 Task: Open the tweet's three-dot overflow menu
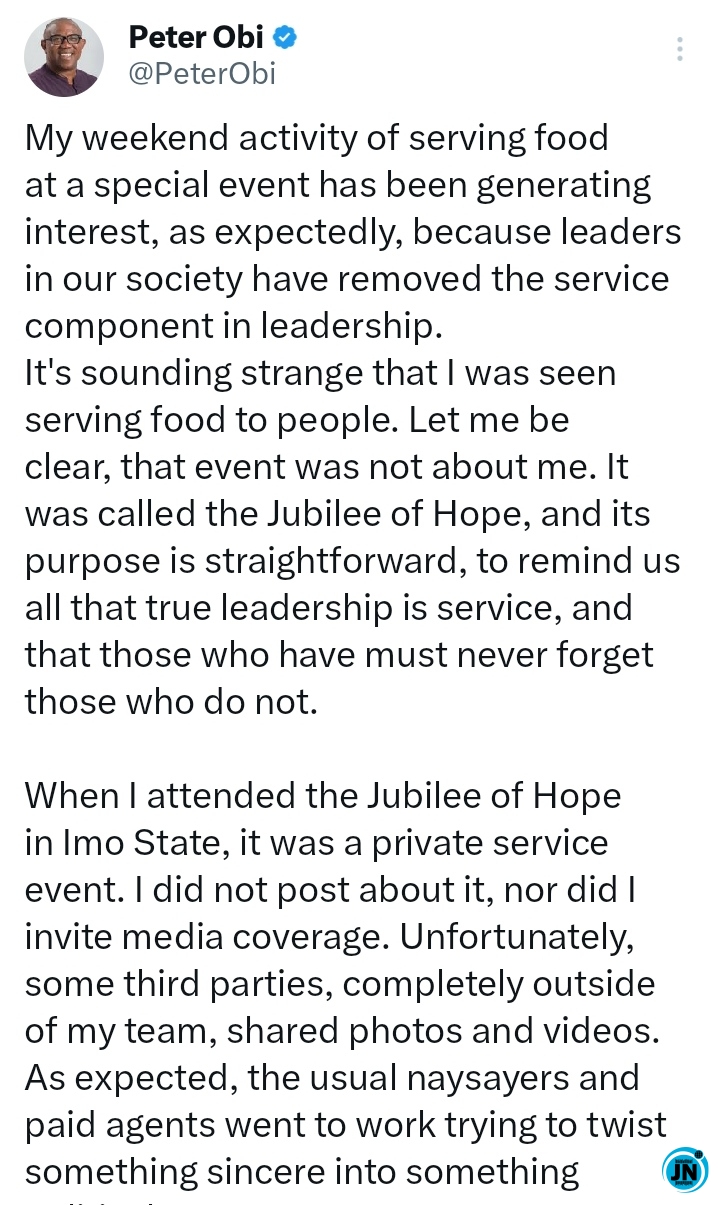pos(680,49)
